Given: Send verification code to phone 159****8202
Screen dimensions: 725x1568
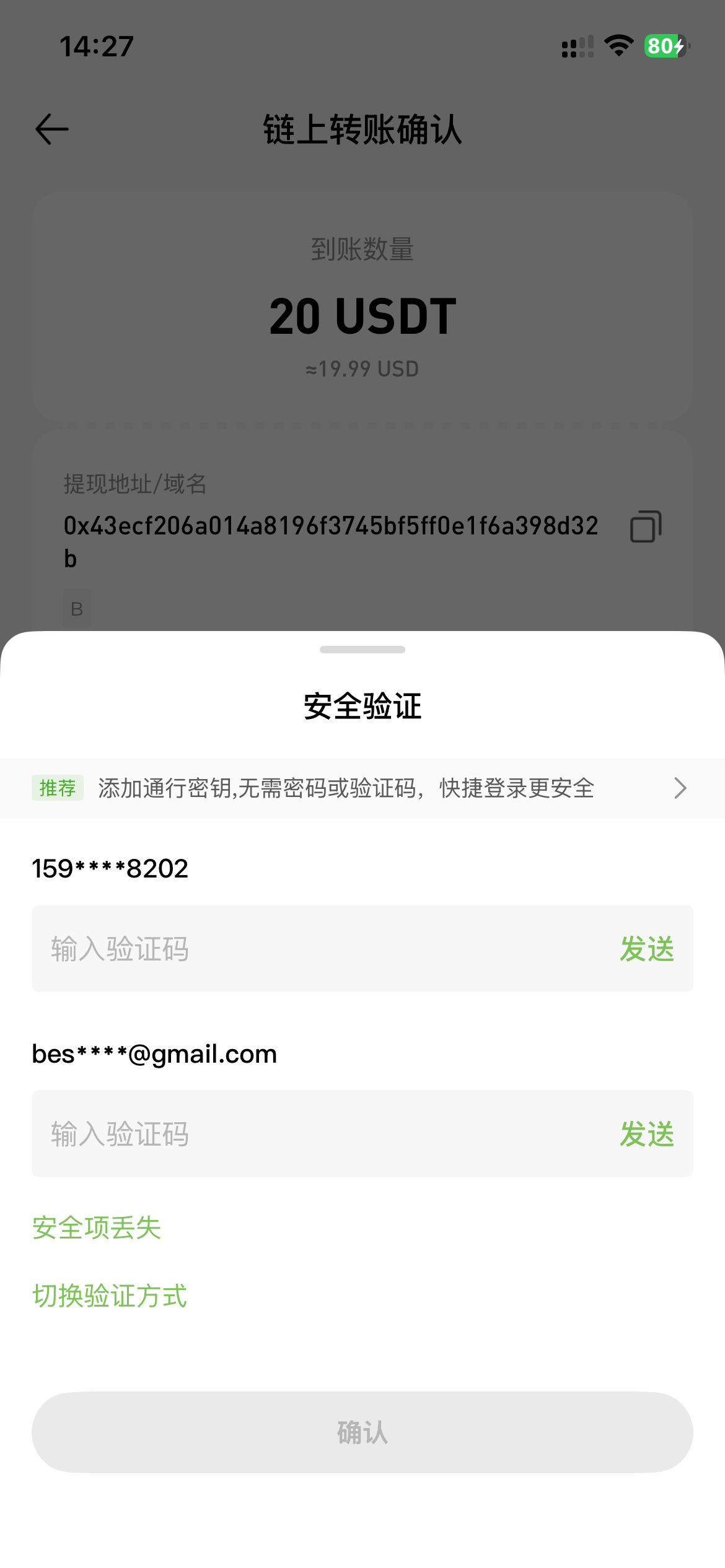Looking at the screenshot, I should pyautogui.click(x=647, y=949).
